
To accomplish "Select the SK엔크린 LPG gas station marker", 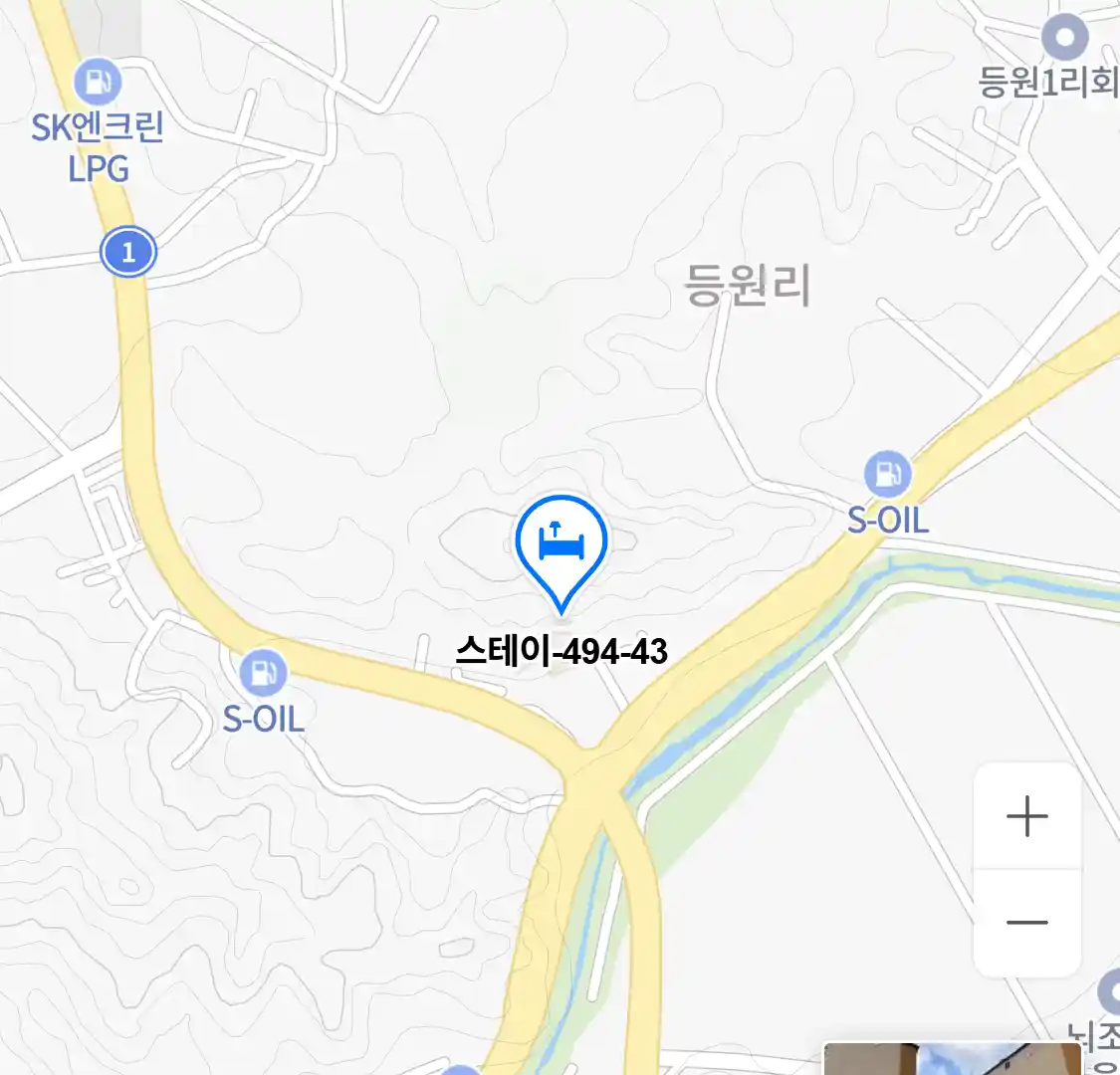I will tap(98, 82).
